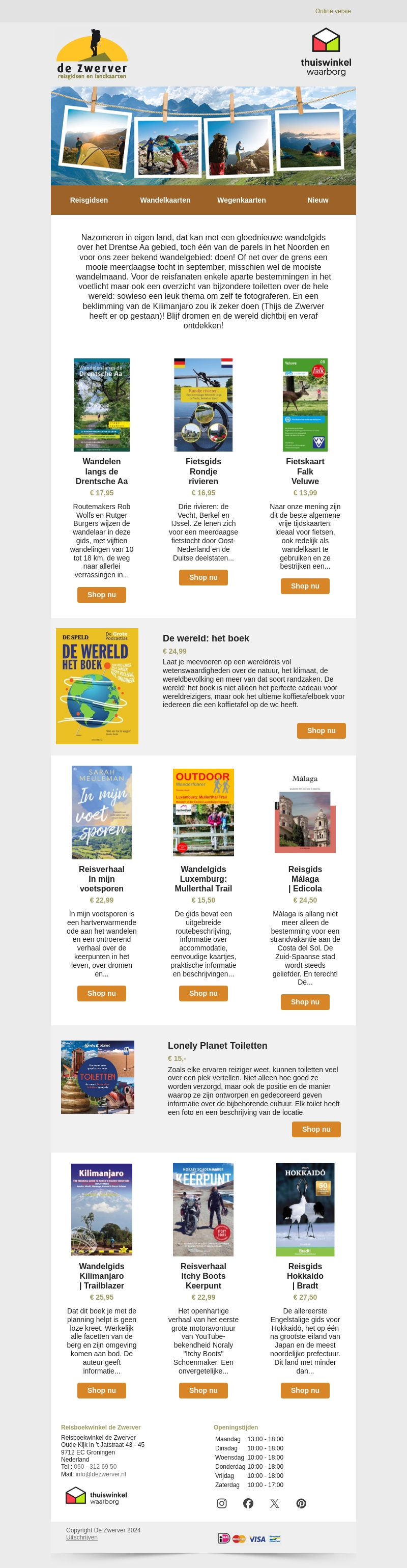
Task: Go to the Reisgidsen section
Action: coord(89,200)
